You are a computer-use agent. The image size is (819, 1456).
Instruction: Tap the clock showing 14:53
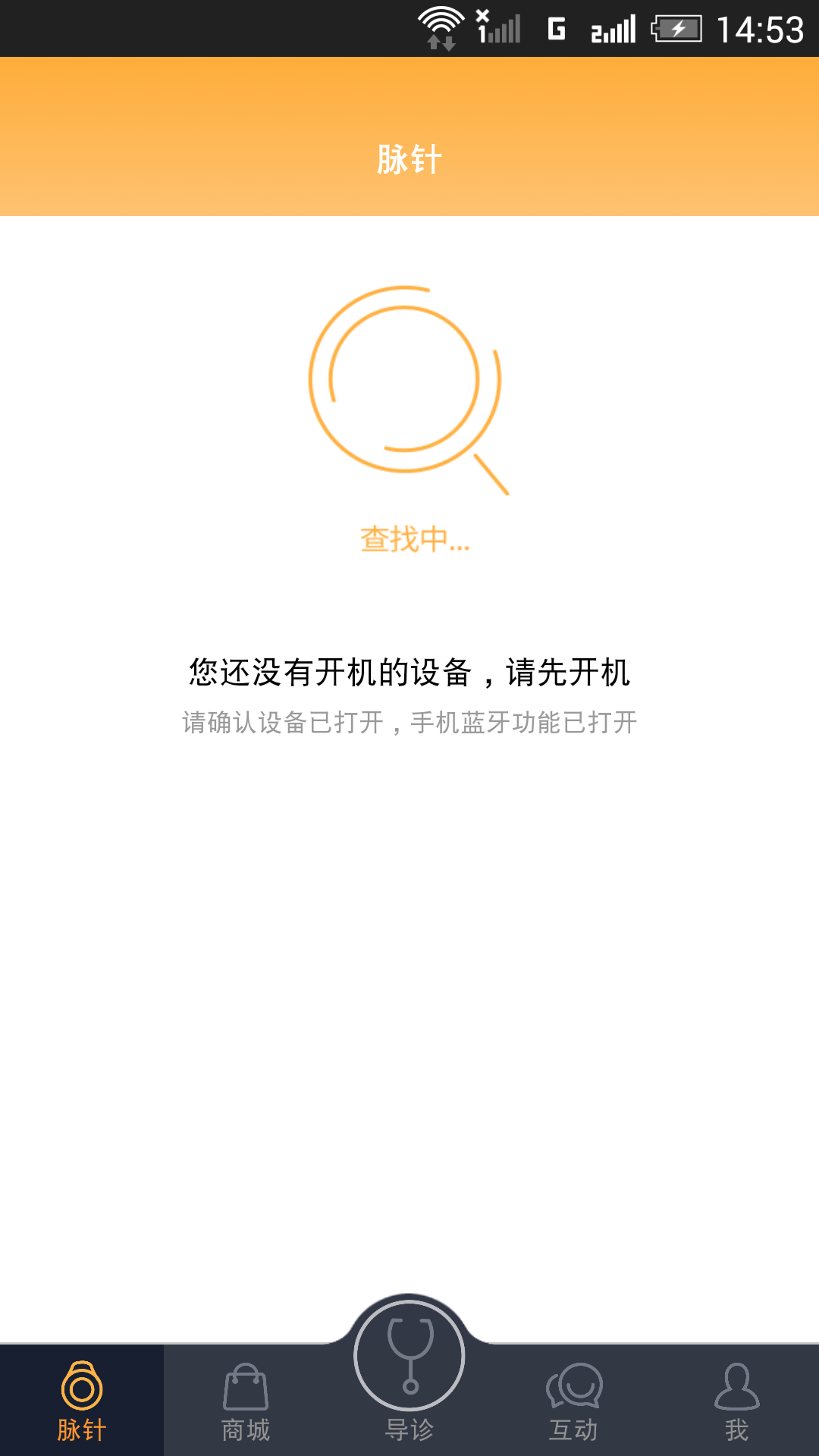click(x=760, y=29)
